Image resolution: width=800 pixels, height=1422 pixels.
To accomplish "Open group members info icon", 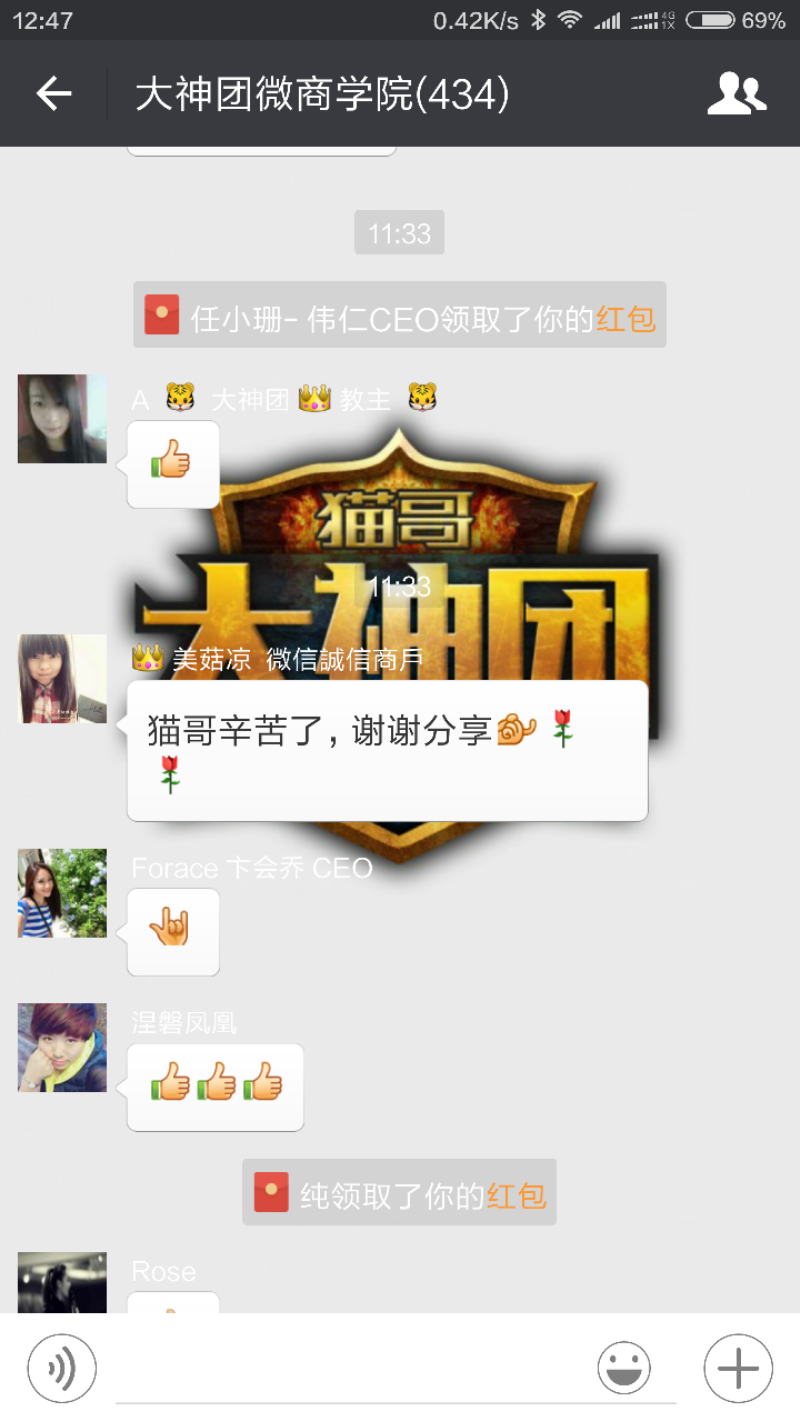I will point(736,94).
